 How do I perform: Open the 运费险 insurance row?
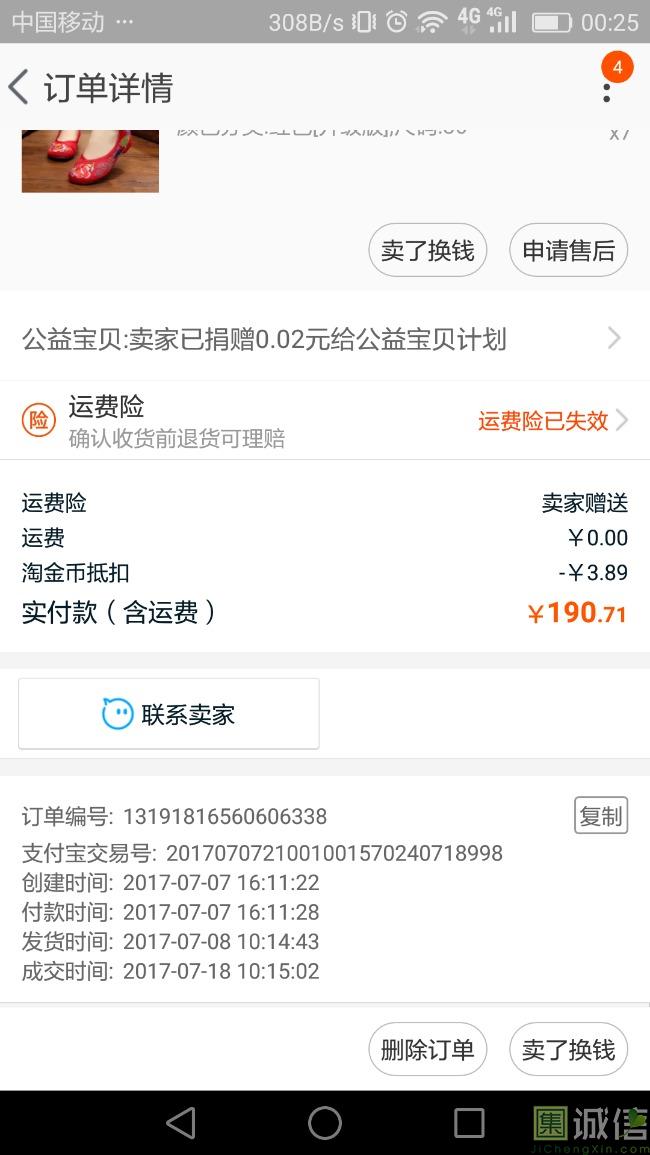click(325, 421)
